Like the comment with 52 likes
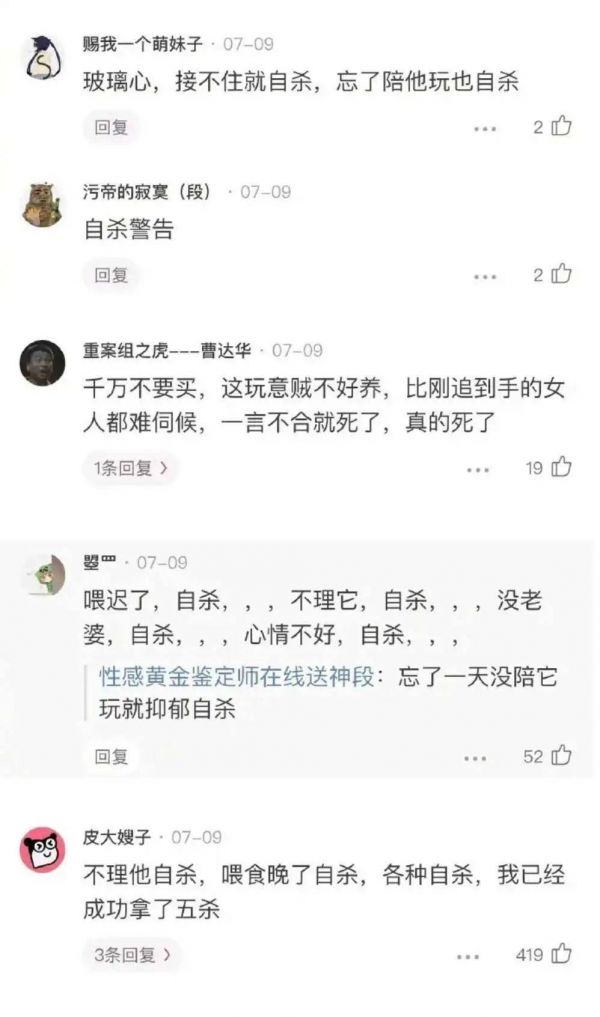The height and width of the screenshot is (1017, 600). point(563,755)
